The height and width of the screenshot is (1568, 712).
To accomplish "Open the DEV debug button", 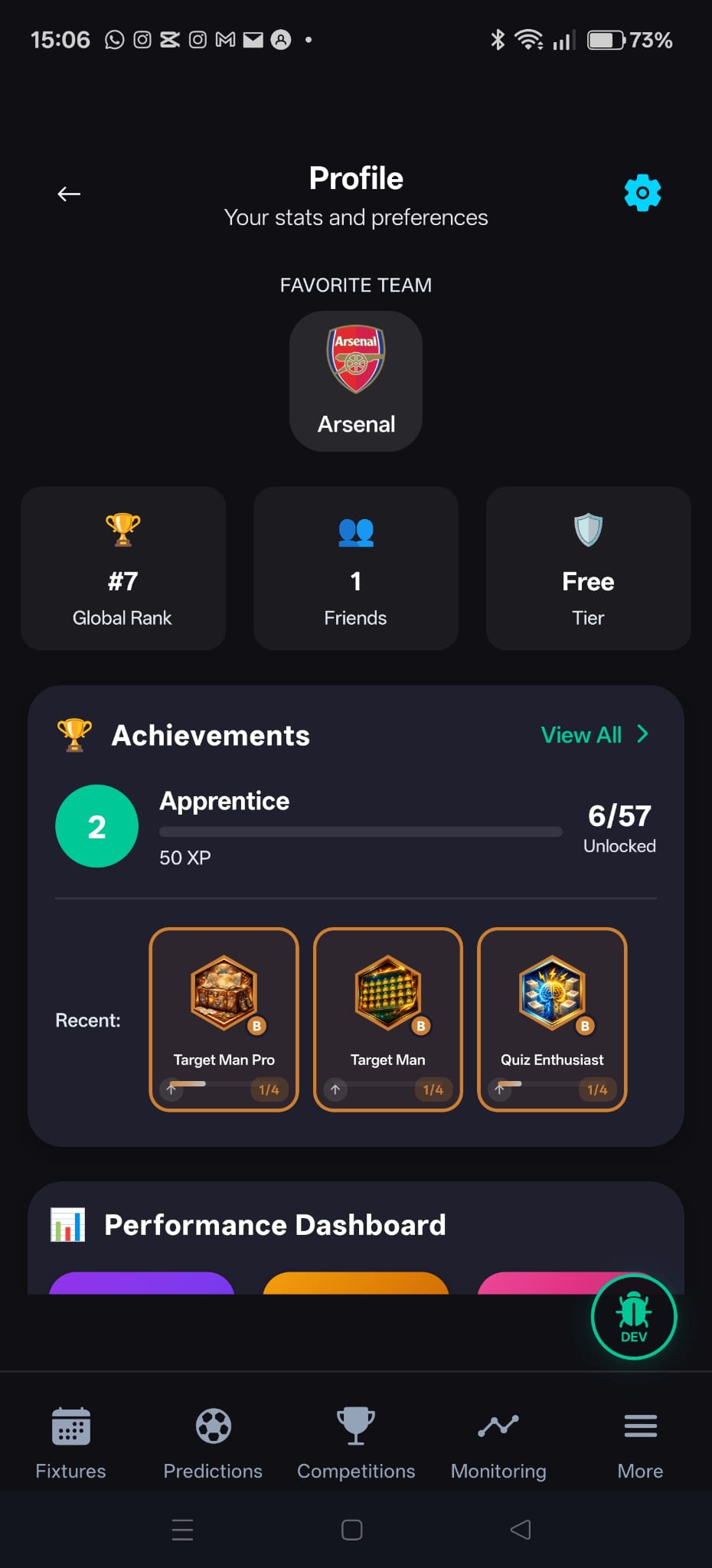I will pos(634,1317).
